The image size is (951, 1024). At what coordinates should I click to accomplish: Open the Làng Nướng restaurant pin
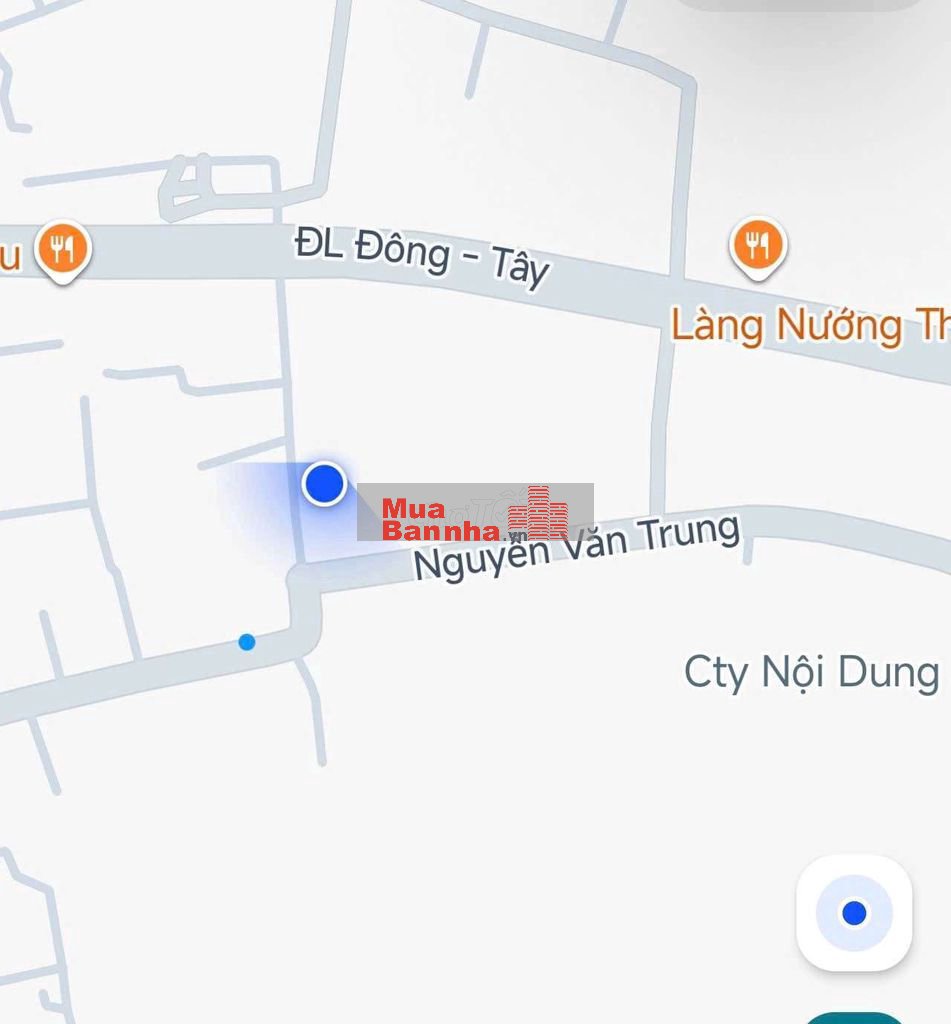(x=758, y=245)
